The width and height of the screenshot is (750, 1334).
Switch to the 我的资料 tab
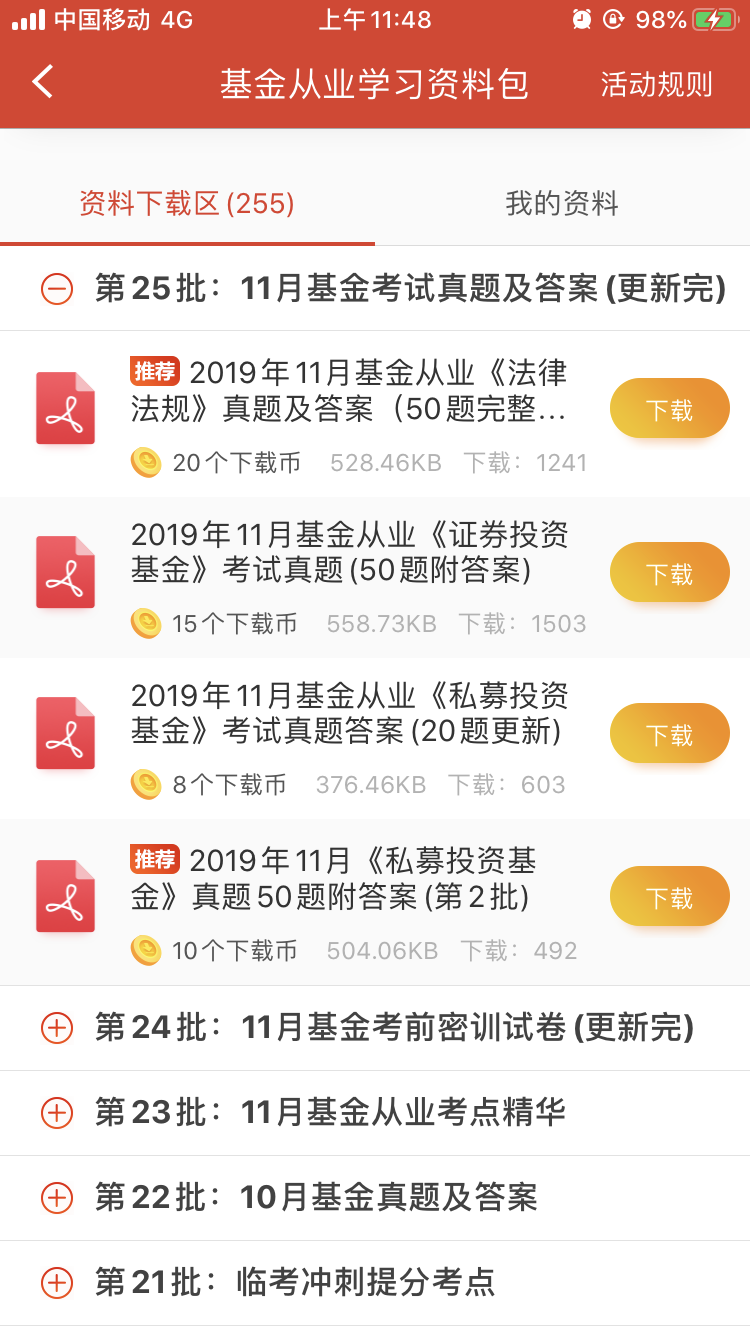[562, 204]
